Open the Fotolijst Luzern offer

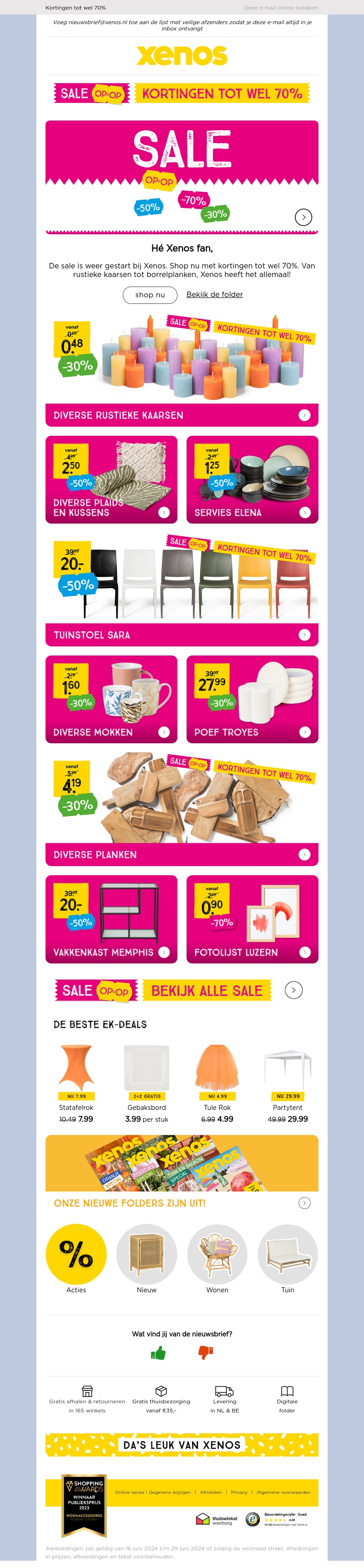pyautogui.click(x=252, y=919)
